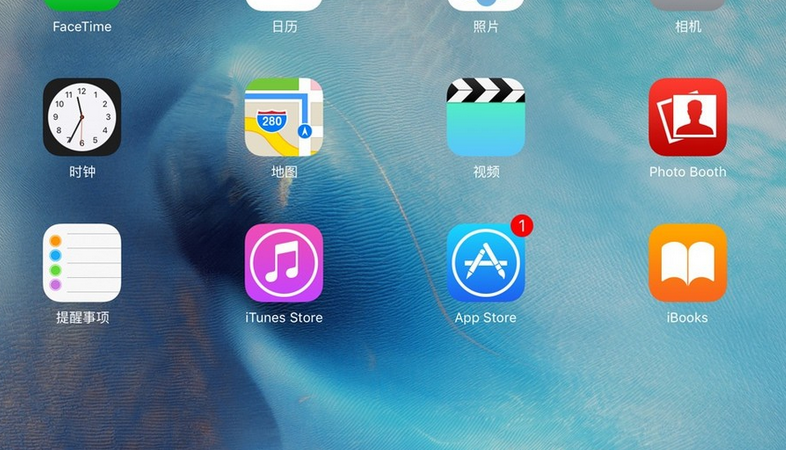Open the 日历 calendar app
This screenshot has width=786, height=450.
pyautogui.click(x=284, y=6)
